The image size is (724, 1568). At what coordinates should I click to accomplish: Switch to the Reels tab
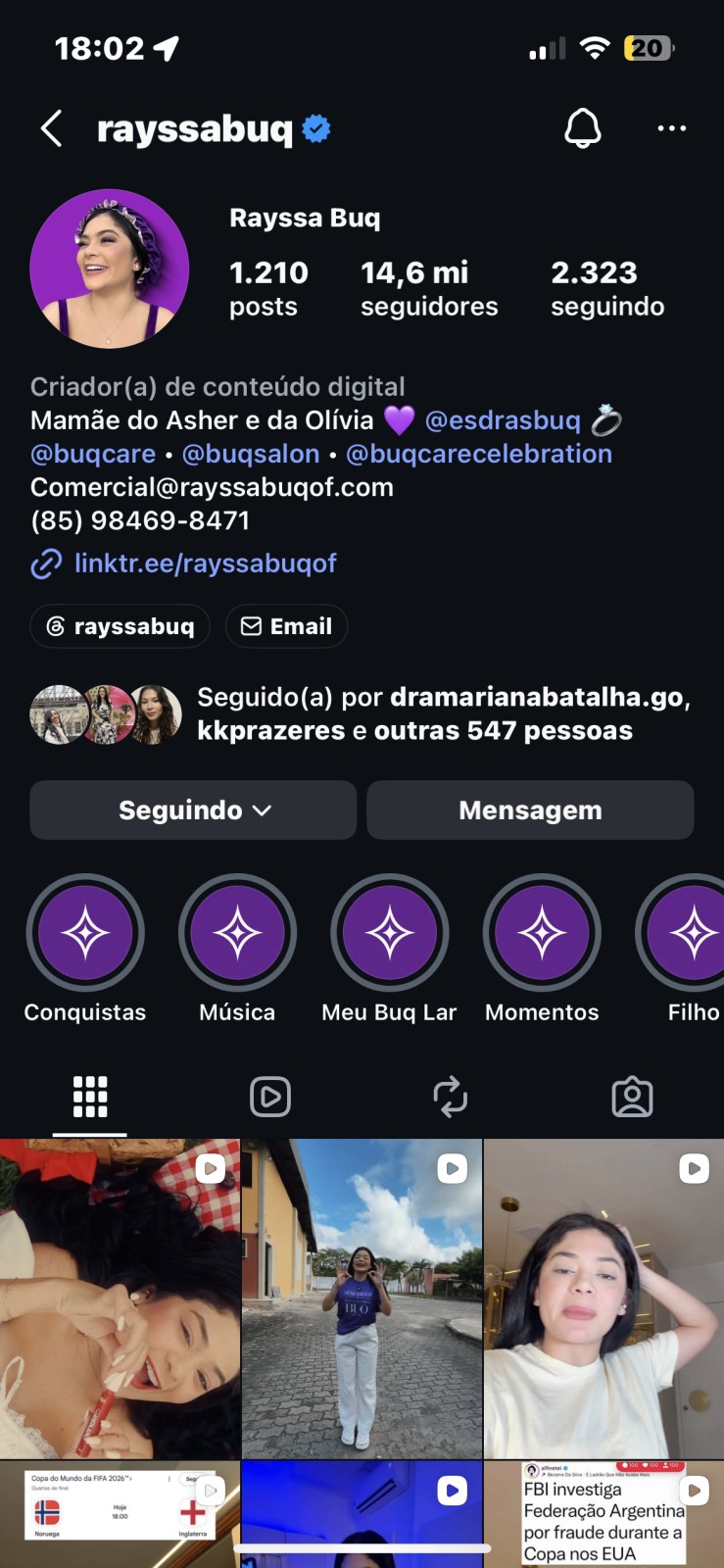click(270, 1097)
